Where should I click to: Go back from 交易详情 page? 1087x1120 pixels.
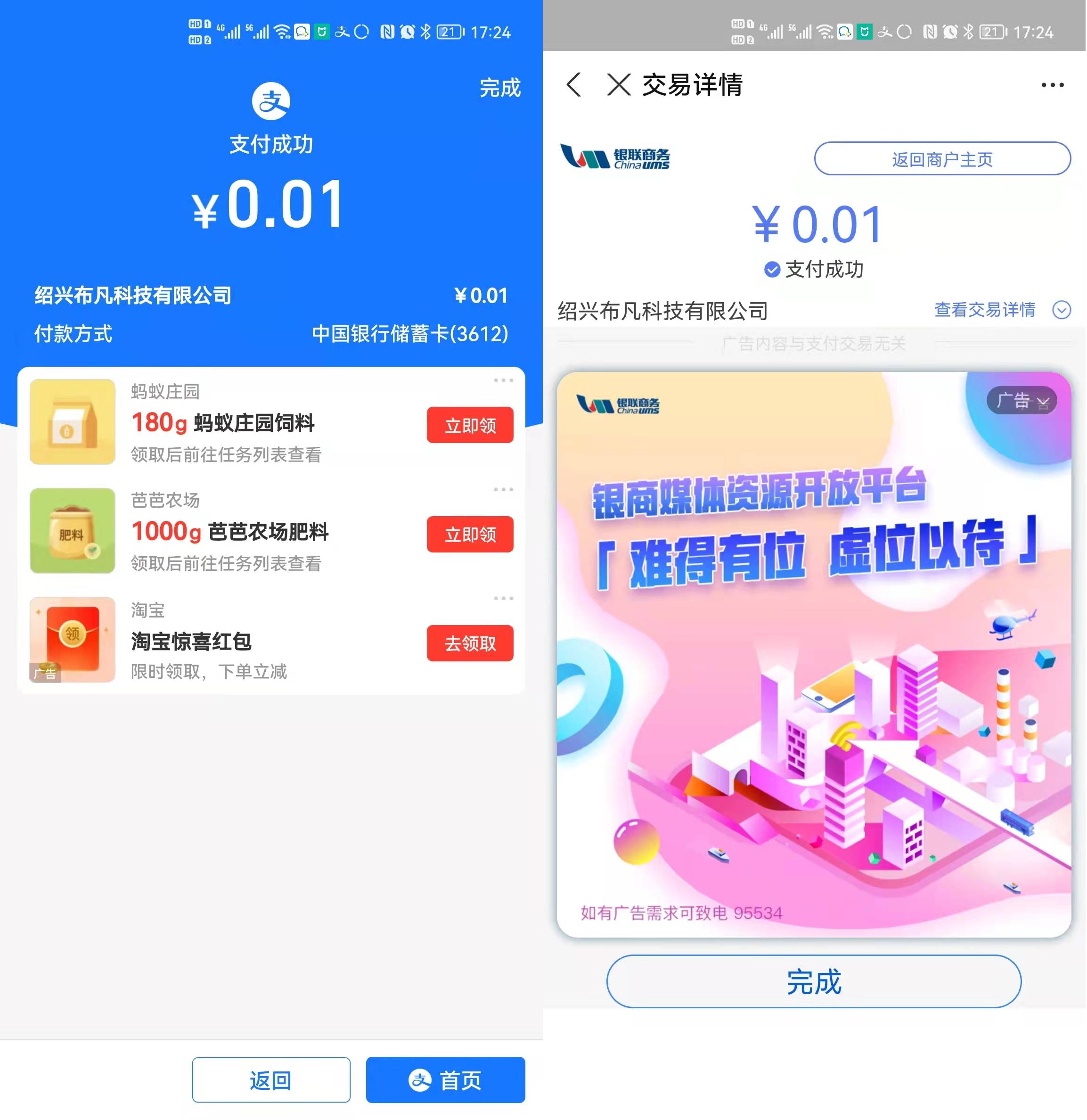point(574,84)
